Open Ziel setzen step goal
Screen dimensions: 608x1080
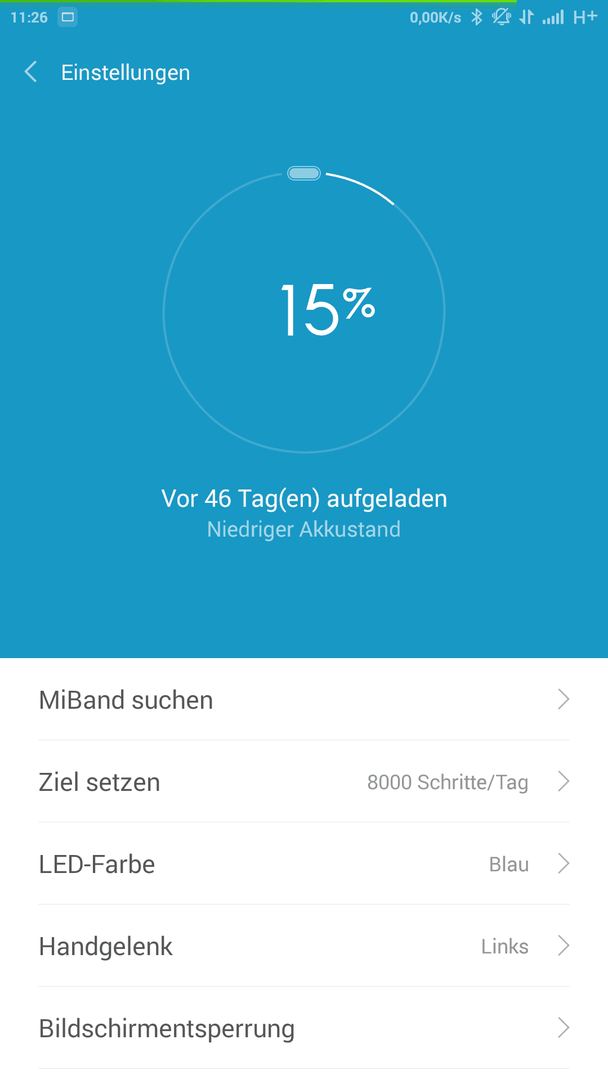click(304, 781)
